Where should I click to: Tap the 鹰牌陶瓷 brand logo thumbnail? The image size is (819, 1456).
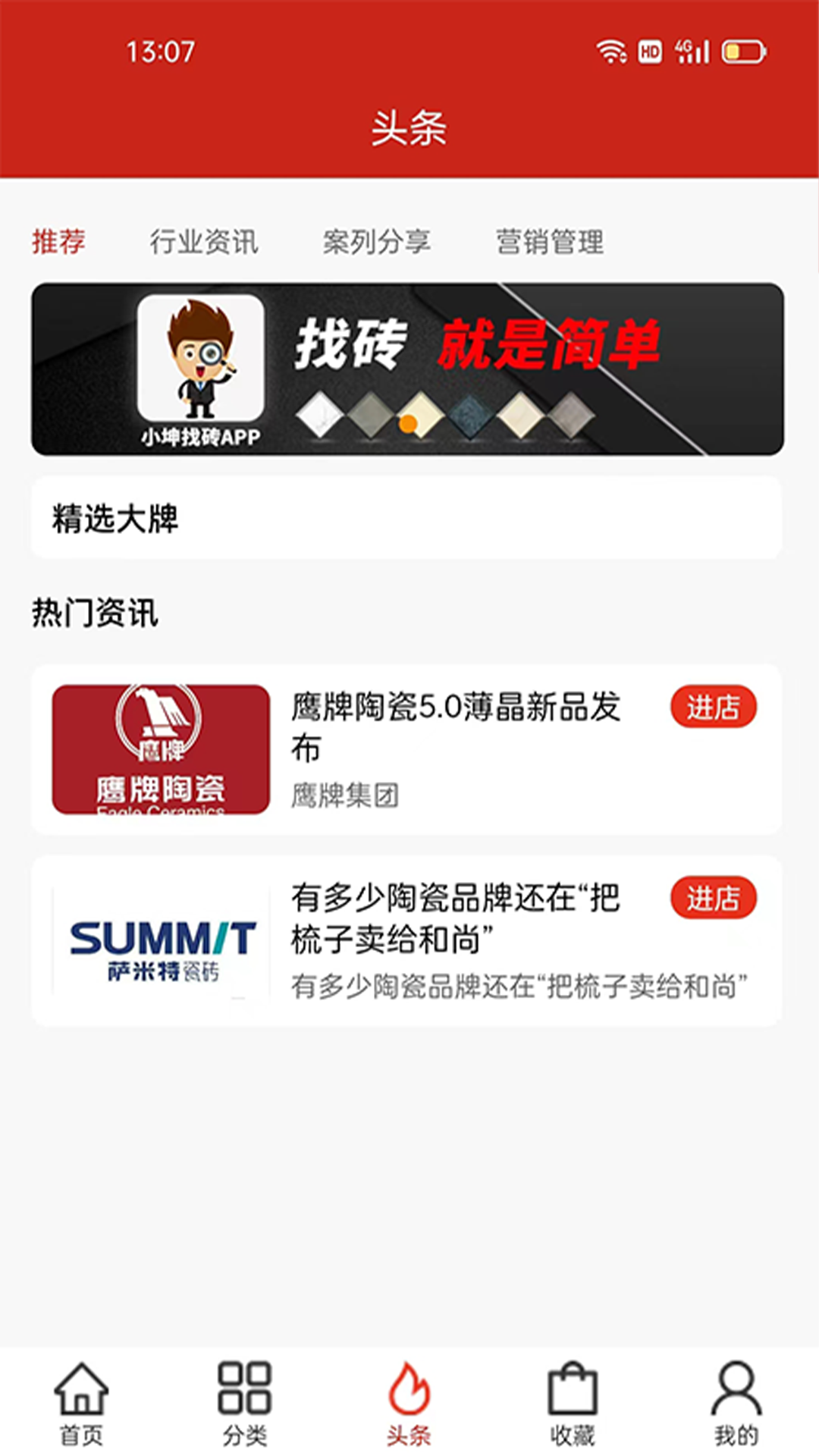(x=159, y=751)
